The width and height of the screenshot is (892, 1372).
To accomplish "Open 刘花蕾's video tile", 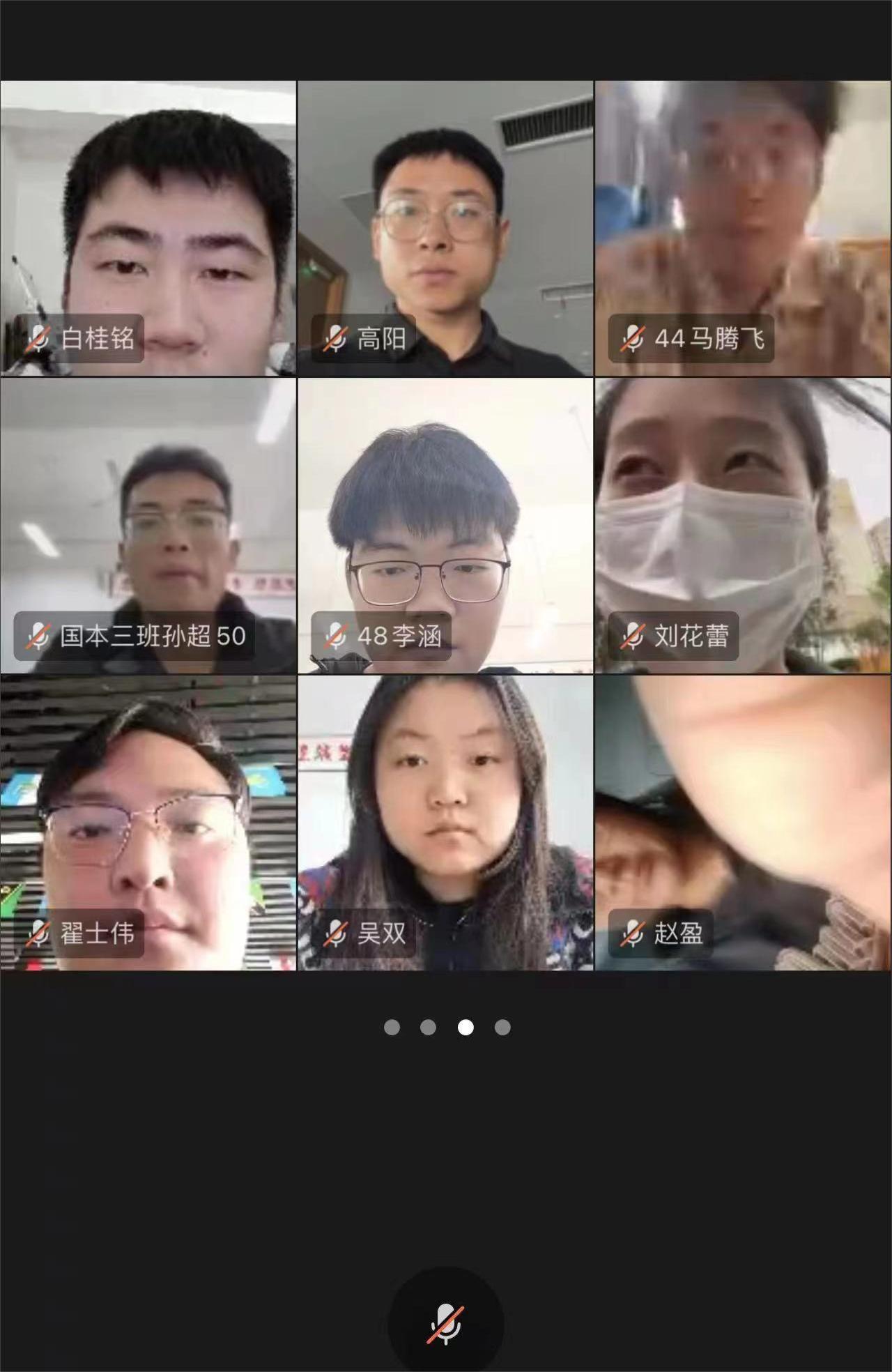I will (743, 526).
